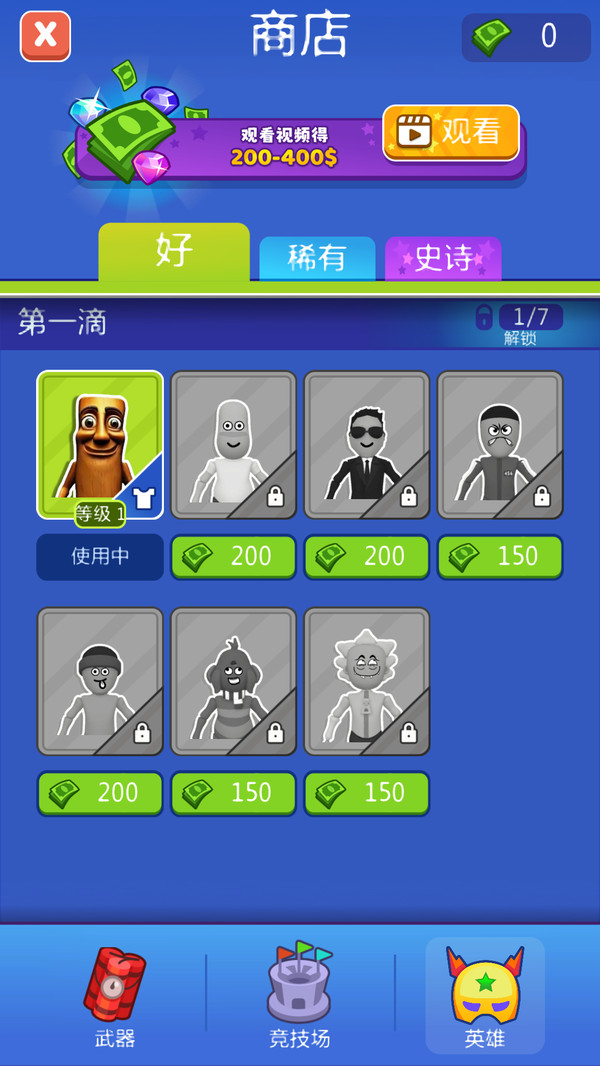Select the wooden log hero card
The image size is (600, 1066).
tap(100, 445)
